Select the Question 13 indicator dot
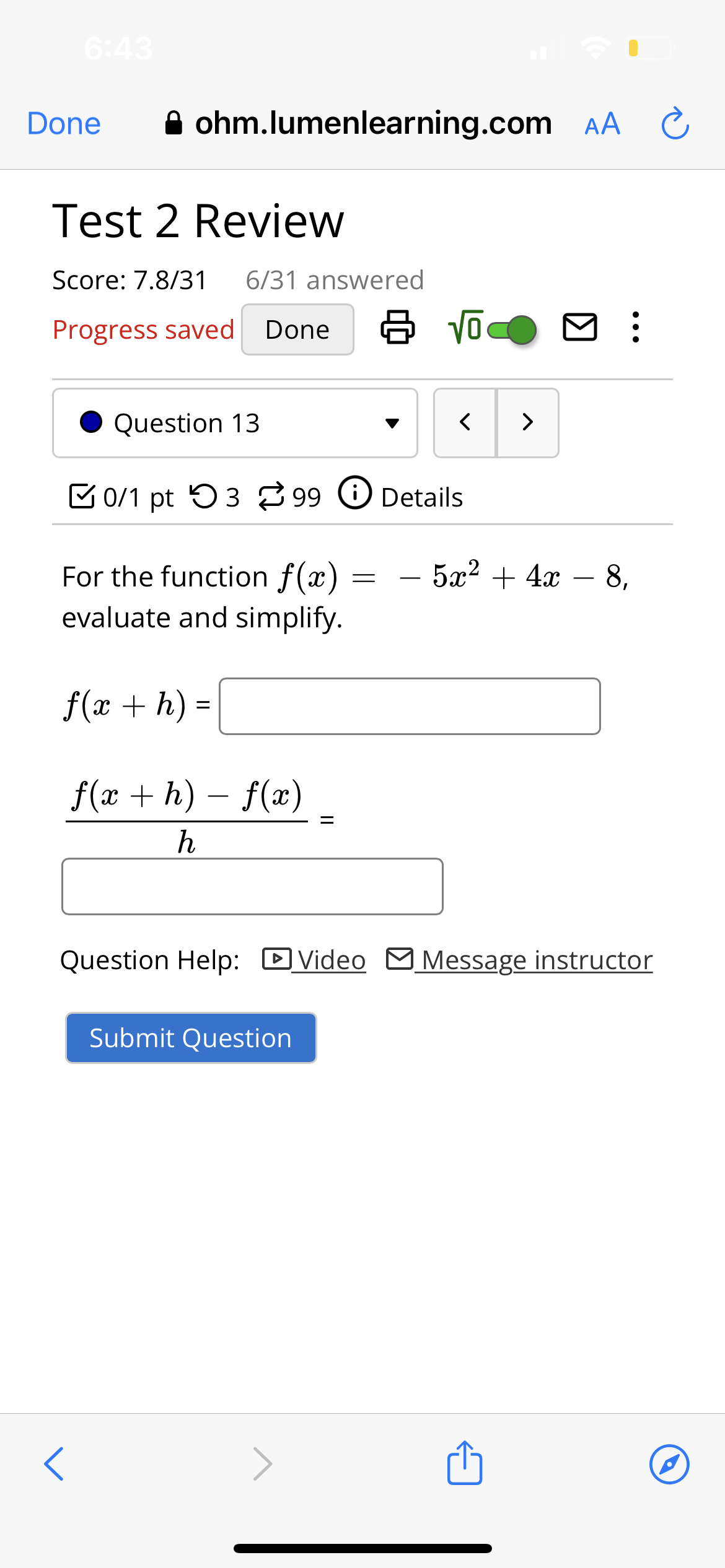Screen dimensions: 725x1568 92,422
